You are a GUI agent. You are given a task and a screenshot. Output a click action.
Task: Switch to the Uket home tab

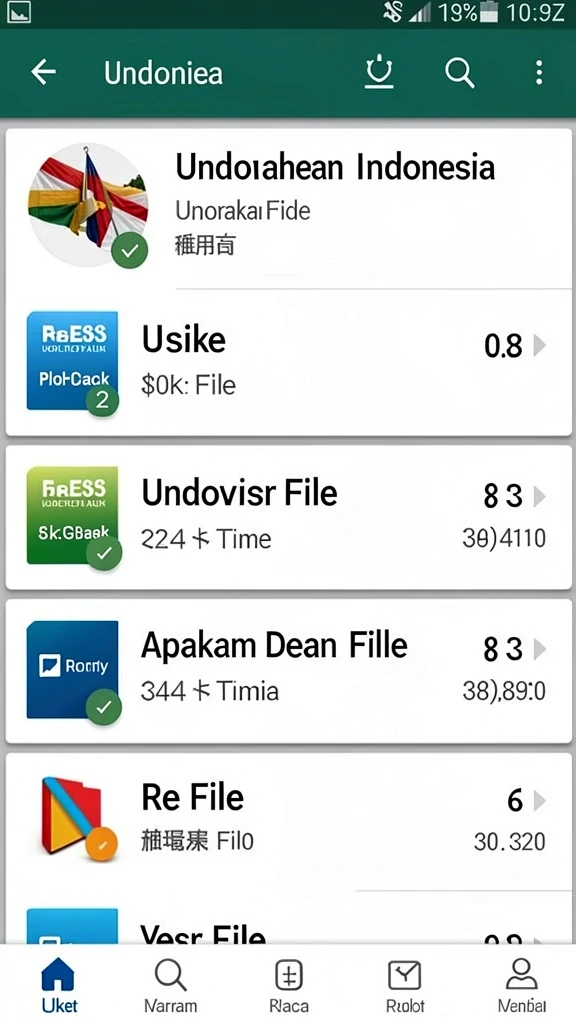point(59,985)
